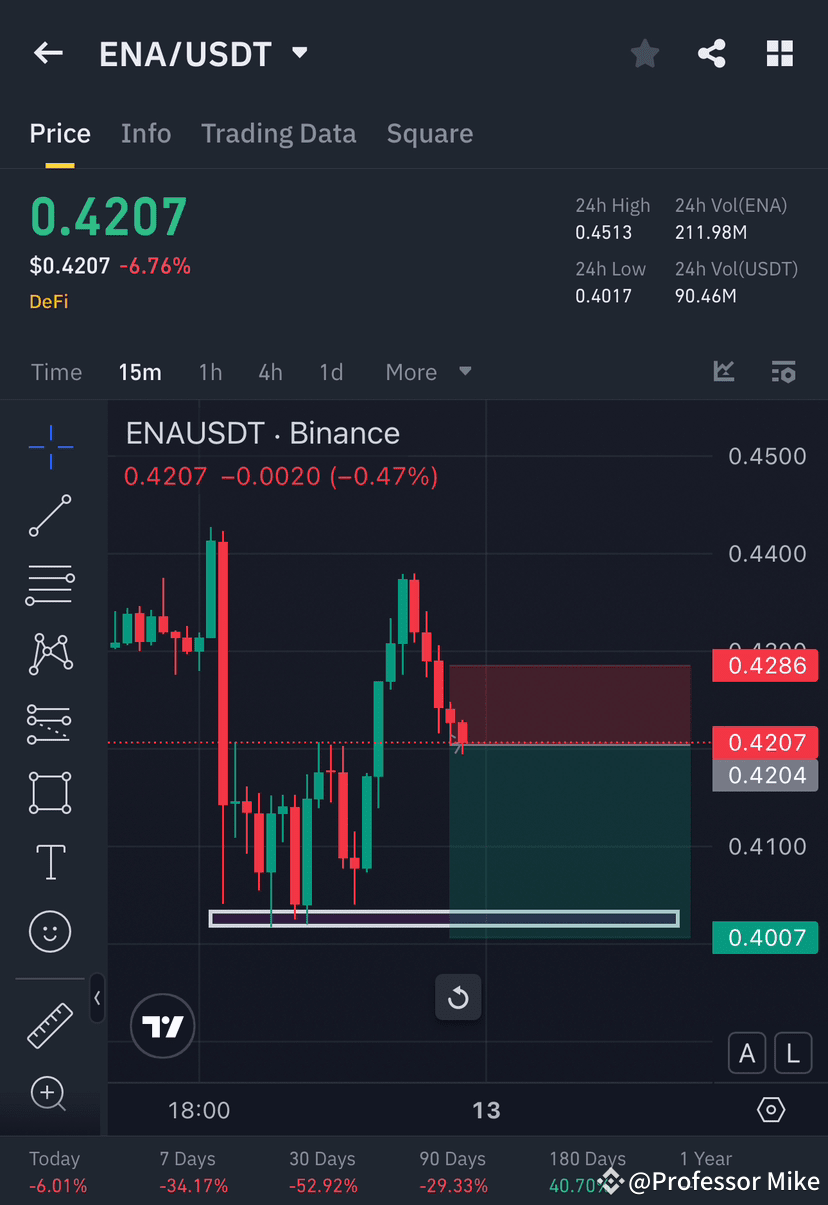Open the Trading Data tab
Screen dimensions: 828x1205
278,133
